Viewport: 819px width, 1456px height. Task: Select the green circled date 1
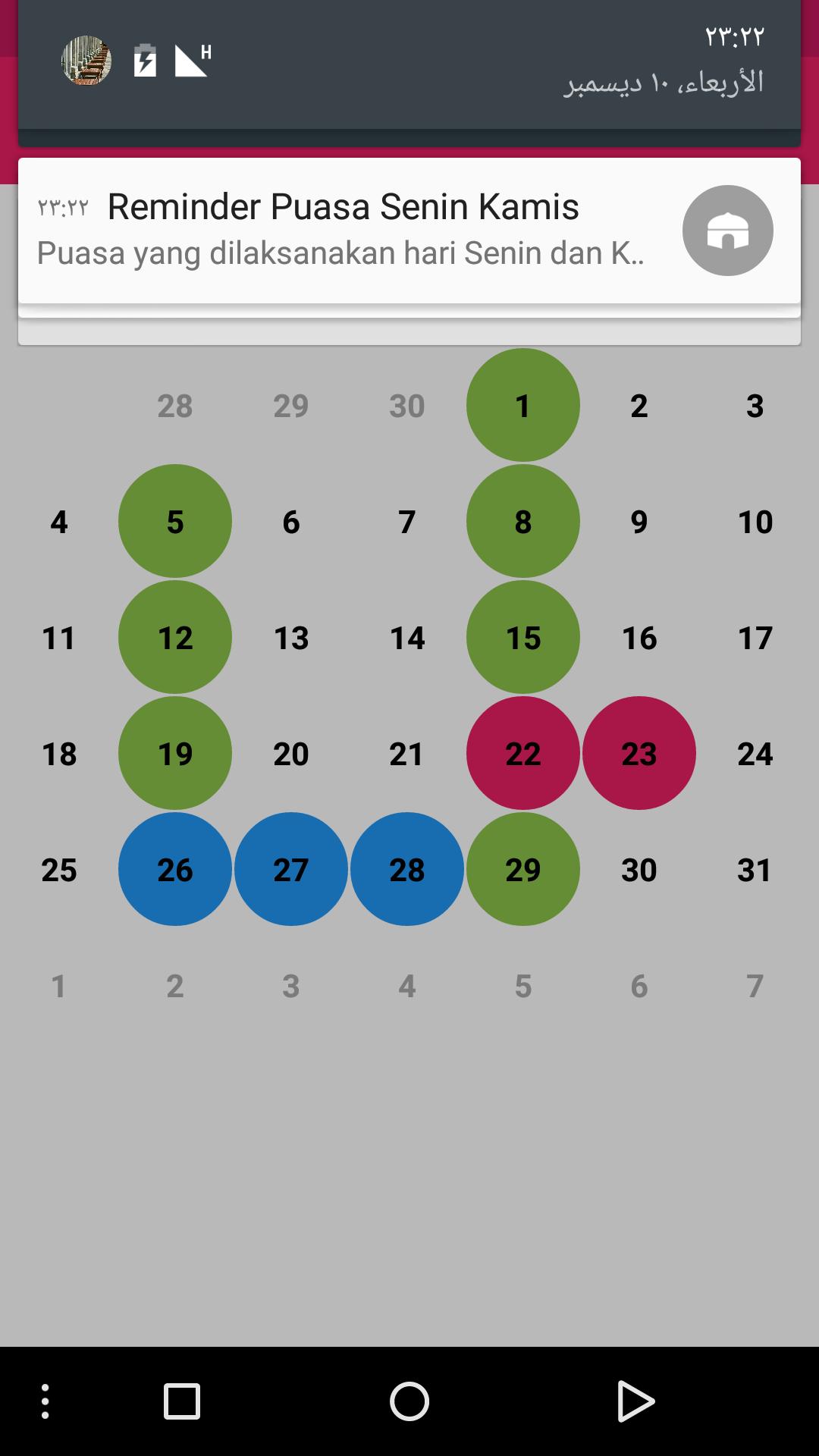[x=522, y=405]
